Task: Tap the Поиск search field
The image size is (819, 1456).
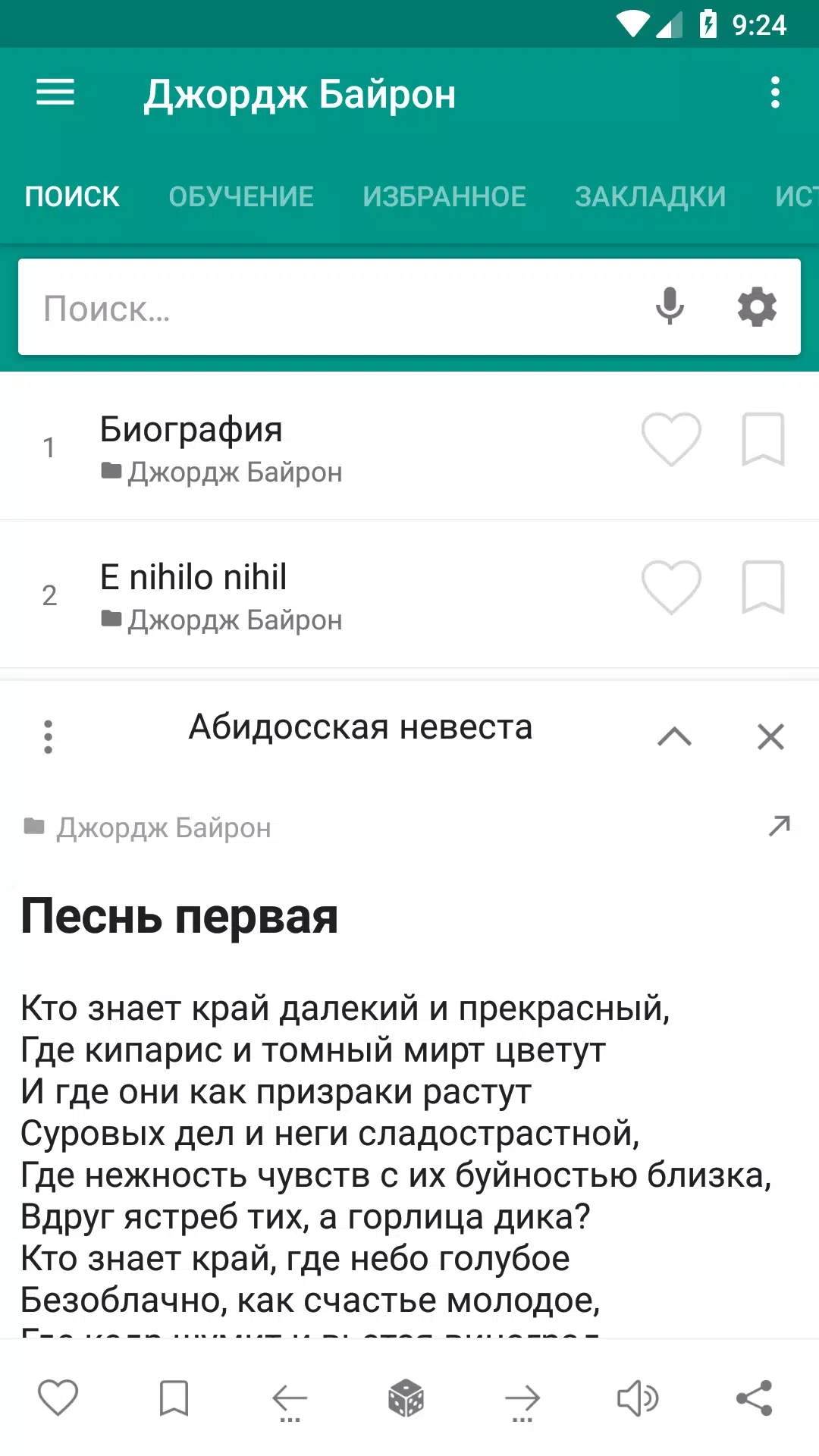Action: (x=303, y=306)
